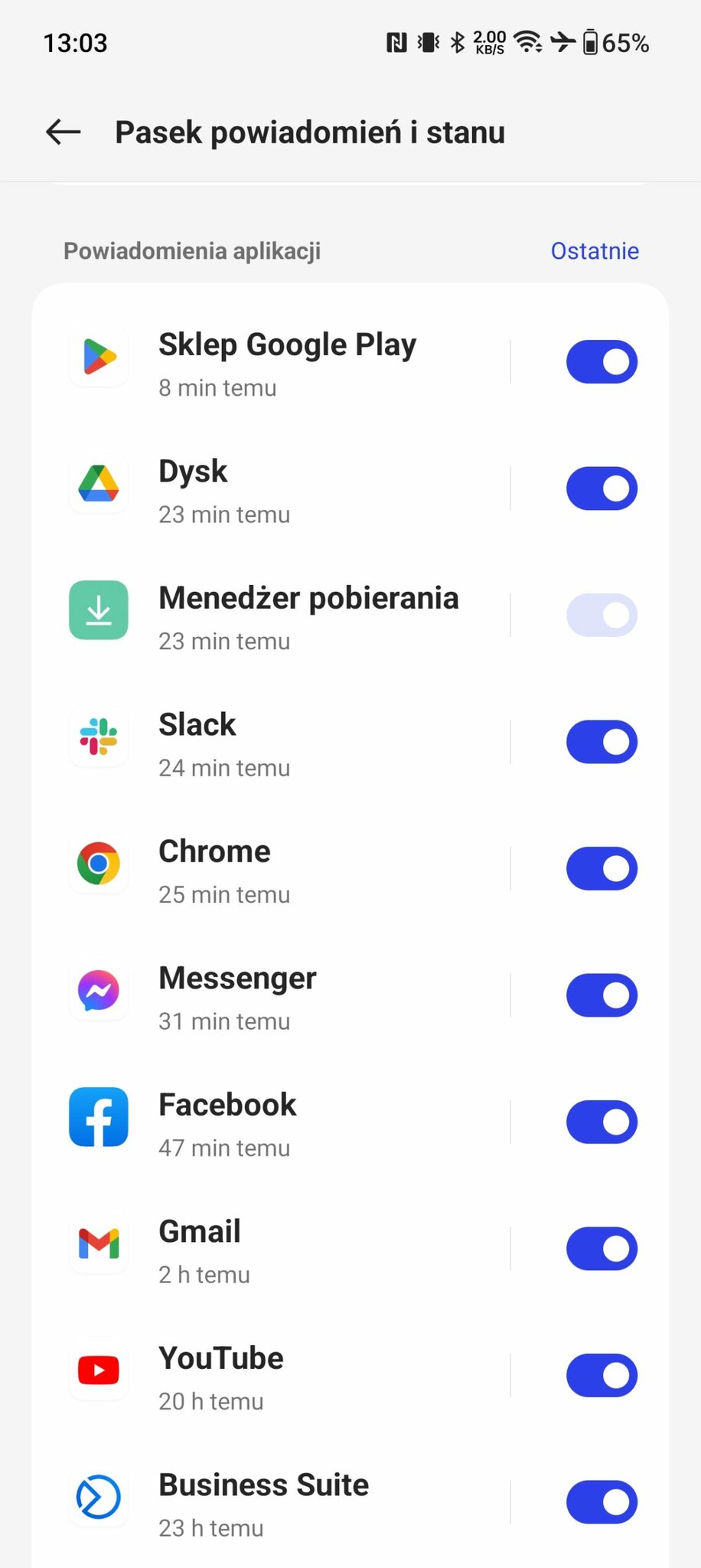
Task: Open Sklep Google Play notification settings
Action: 287,362
